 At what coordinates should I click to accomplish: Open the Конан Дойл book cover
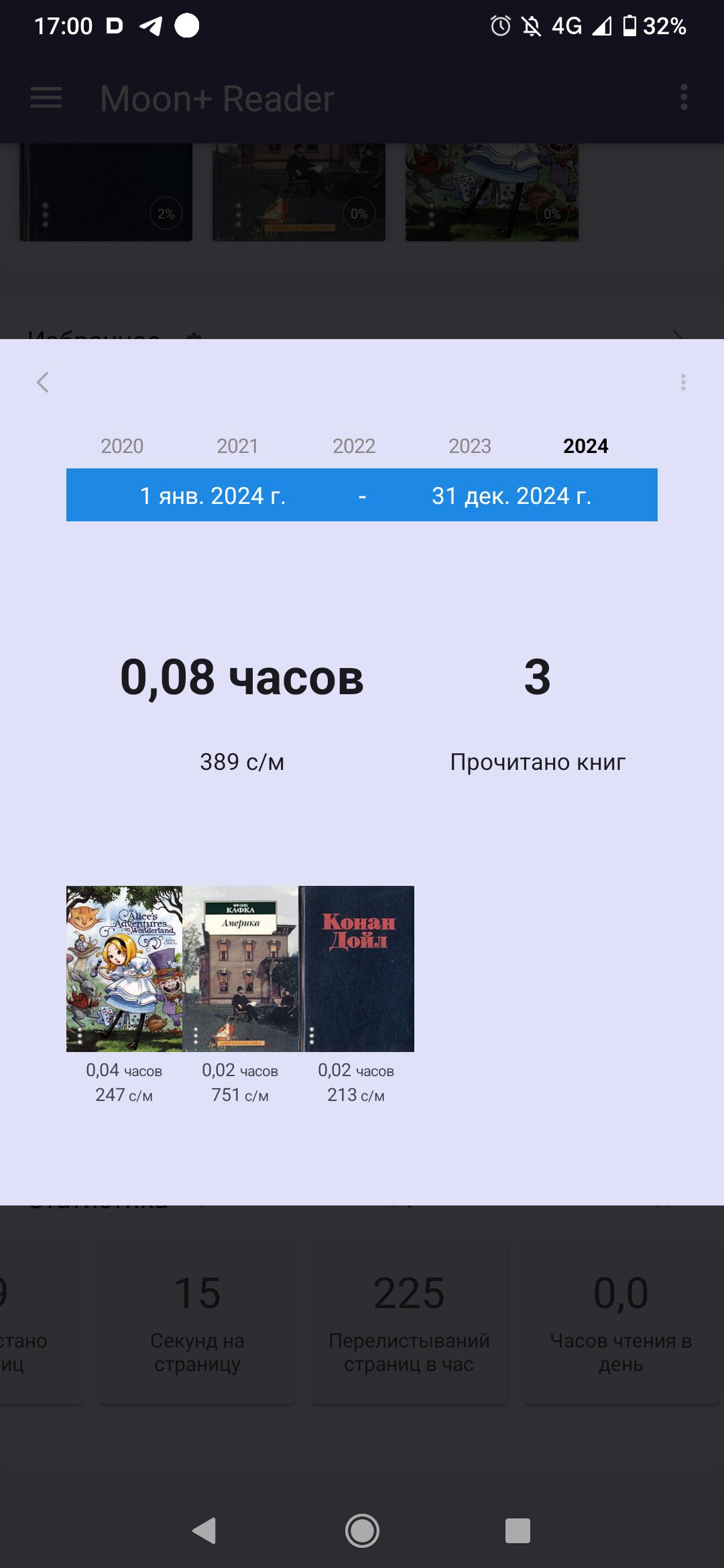pos(356,968)
